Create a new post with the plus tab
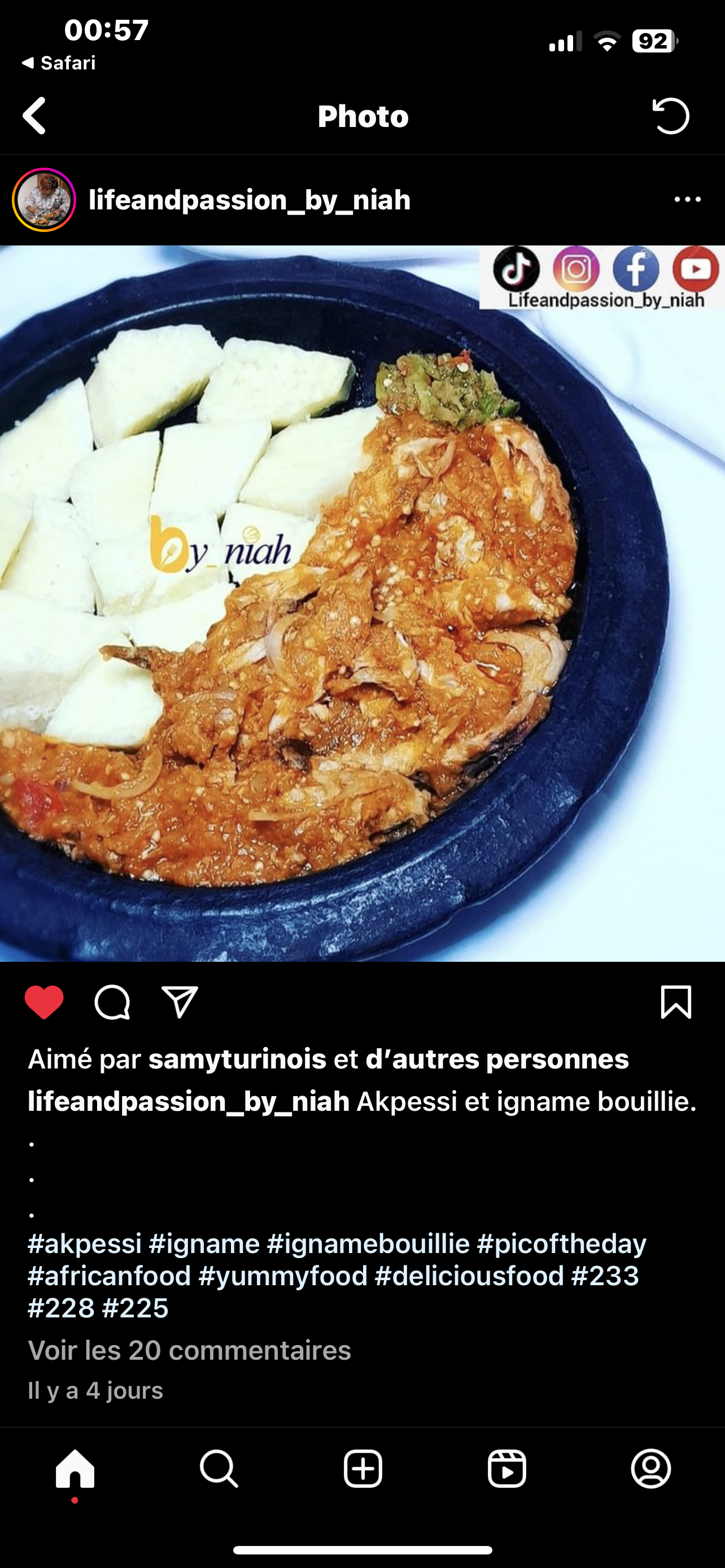The image size is (725, 1568). click(x=363, y=1469)
